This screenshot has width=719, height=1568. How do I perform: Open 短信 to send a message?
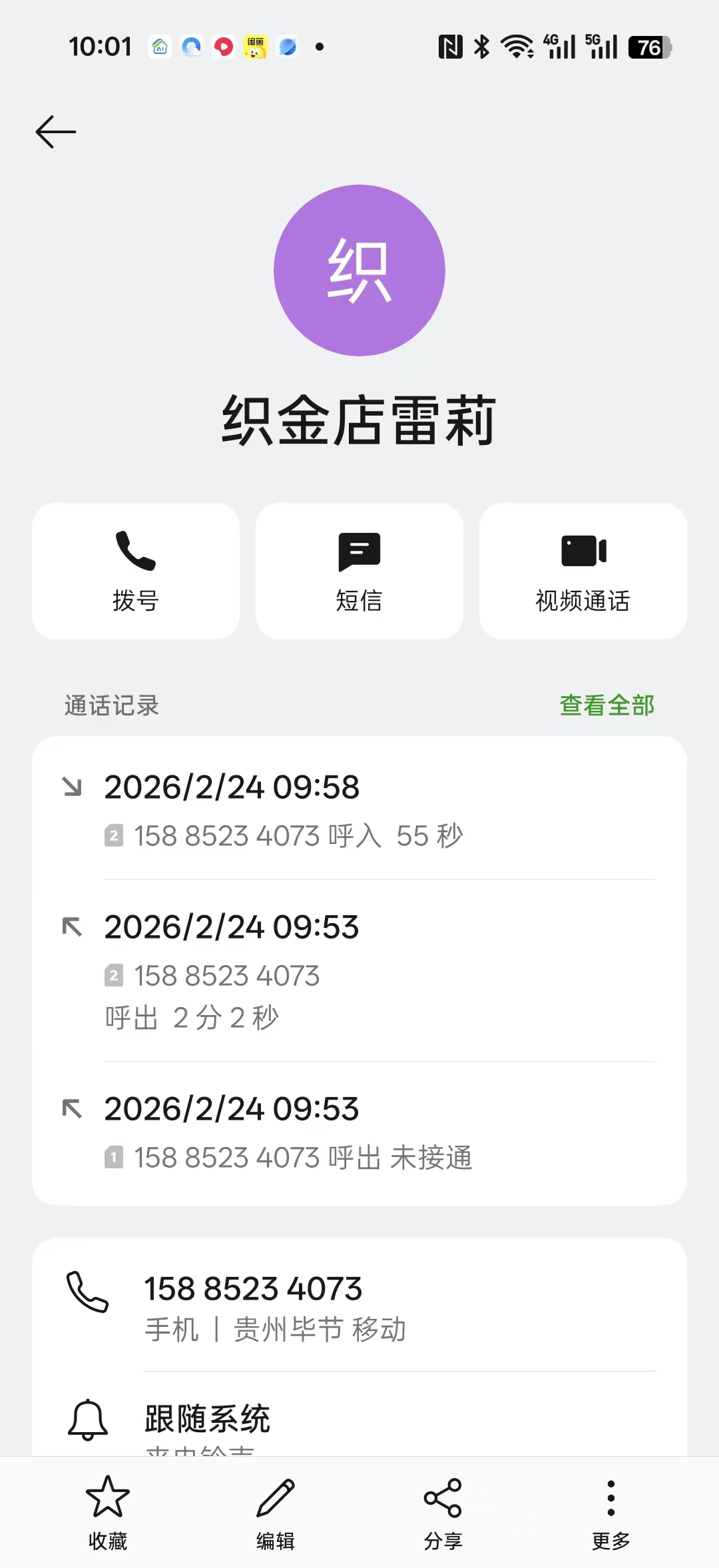click(x=359, y=572)
